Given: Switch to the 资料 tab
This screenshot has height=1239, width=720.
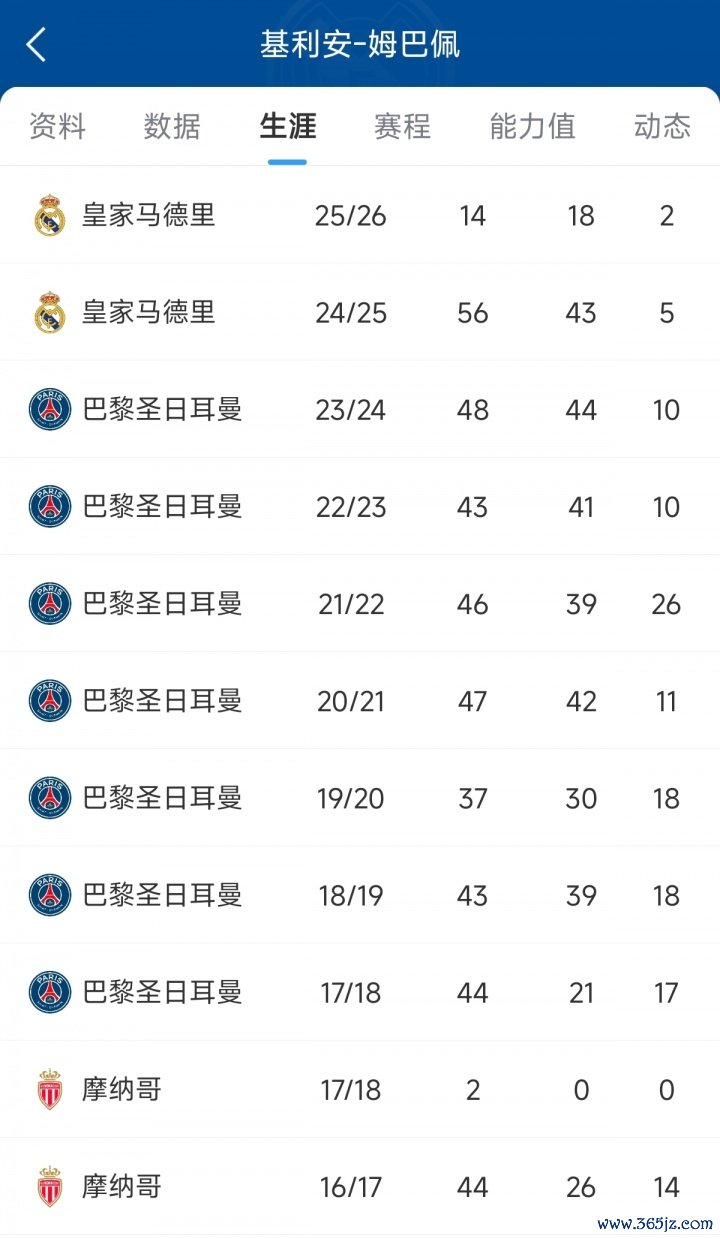Looking at the screenshot, I should point(57,127).
